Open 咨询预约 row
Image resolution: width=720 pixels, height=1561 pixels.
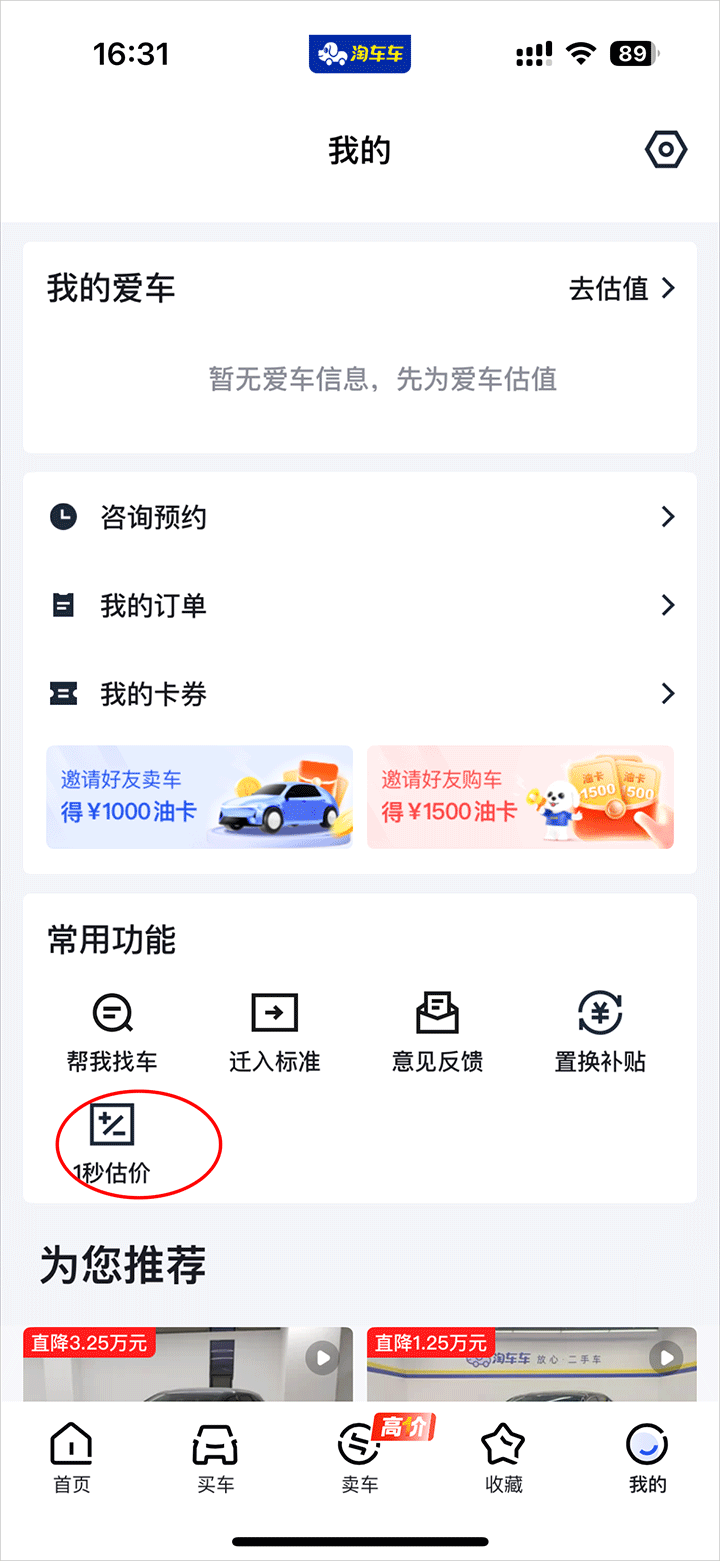360,517
